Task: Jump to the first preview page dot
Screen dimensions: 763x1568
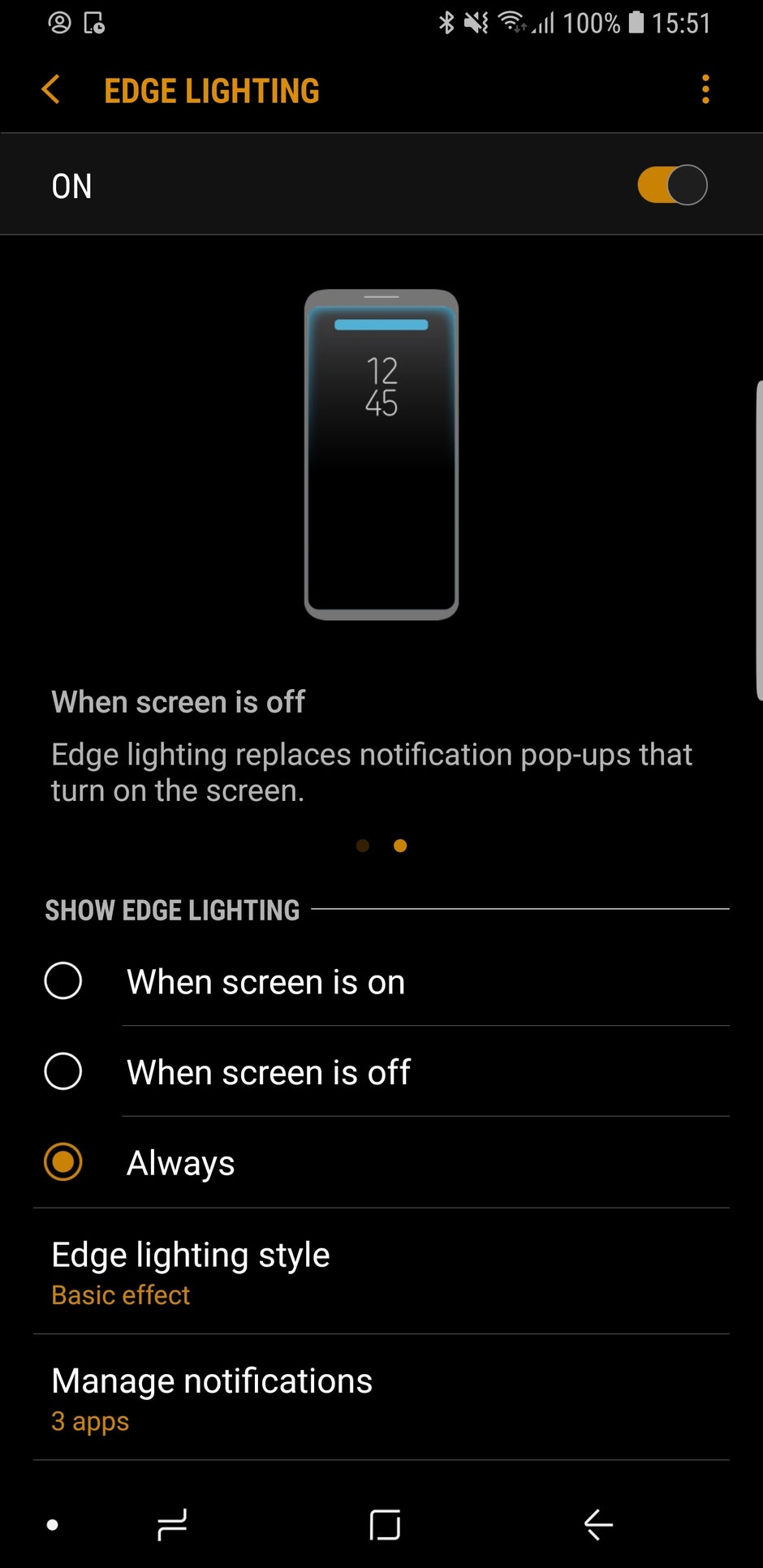Action: pyautogui.click(x=363, y=846)
